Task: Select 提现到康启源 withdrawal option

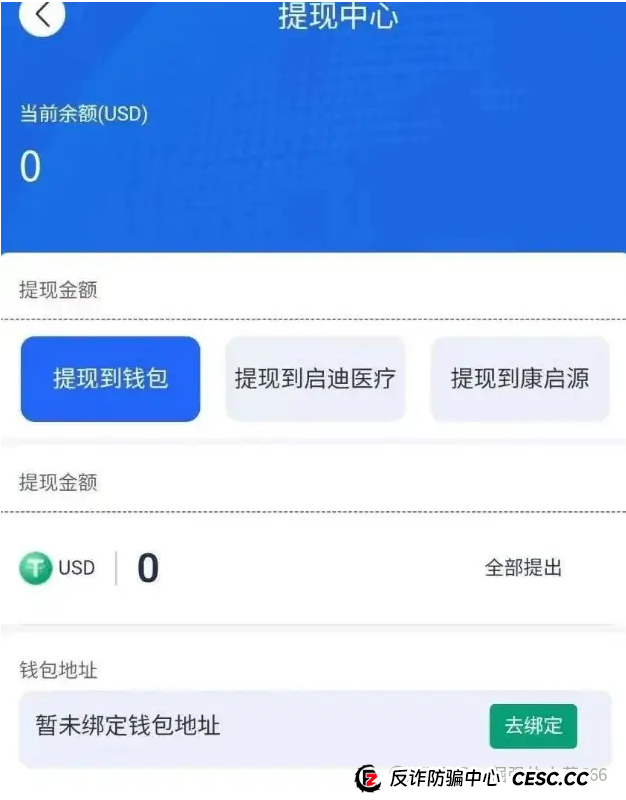Action: pos(519,378)
